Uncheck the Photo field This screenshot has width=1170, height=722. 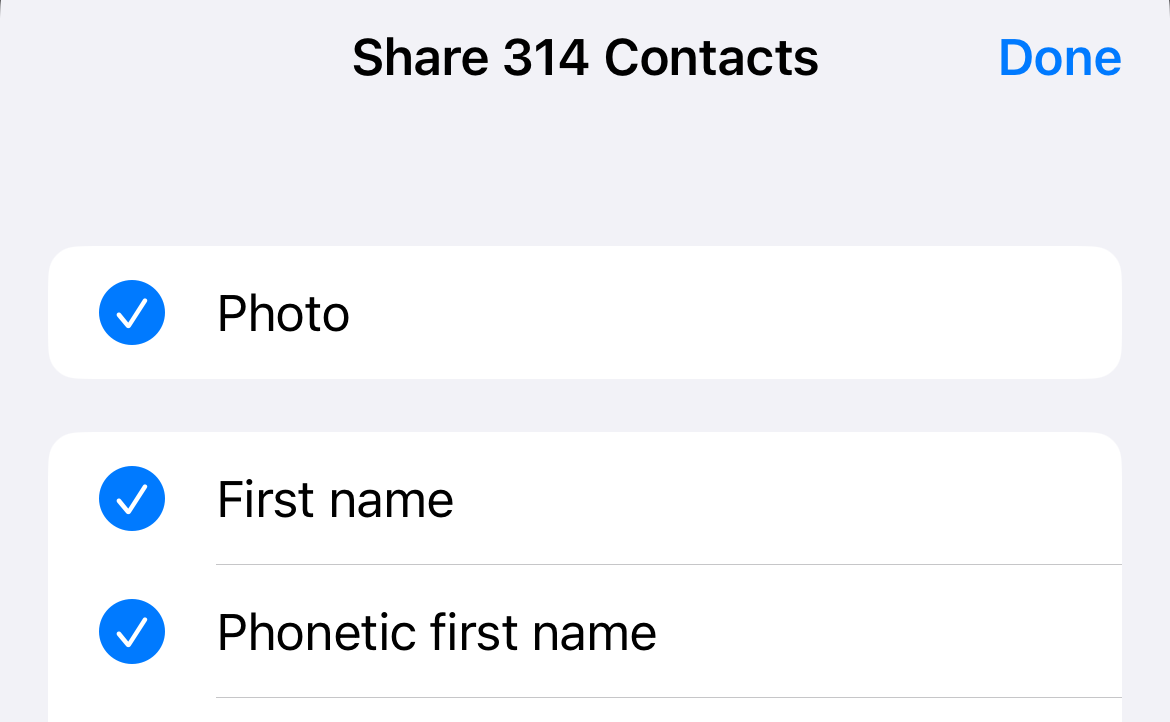click(132, 313)
